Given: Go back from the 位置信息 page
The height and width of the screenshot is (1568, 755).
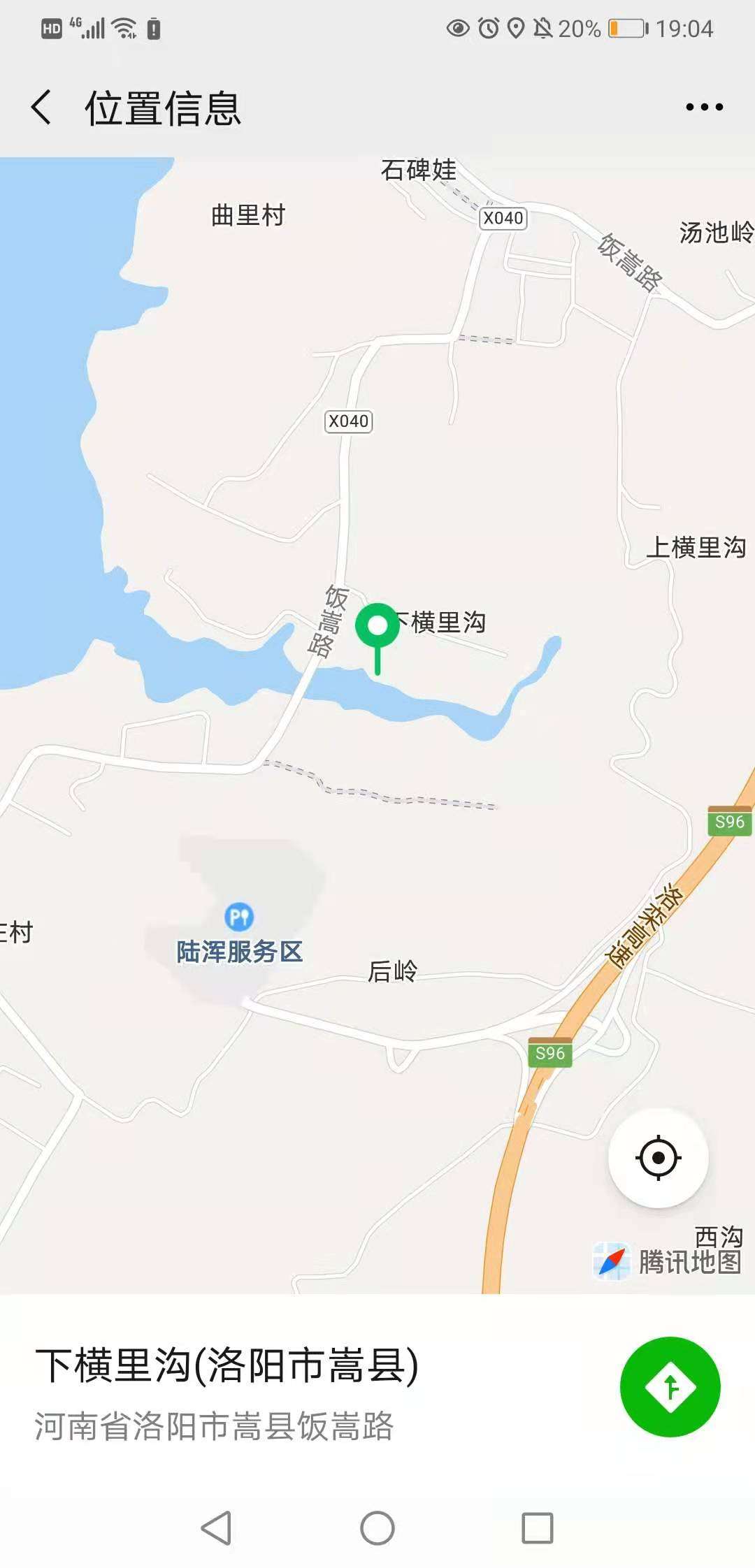Looking at the screenshot, I should [42, 108].
